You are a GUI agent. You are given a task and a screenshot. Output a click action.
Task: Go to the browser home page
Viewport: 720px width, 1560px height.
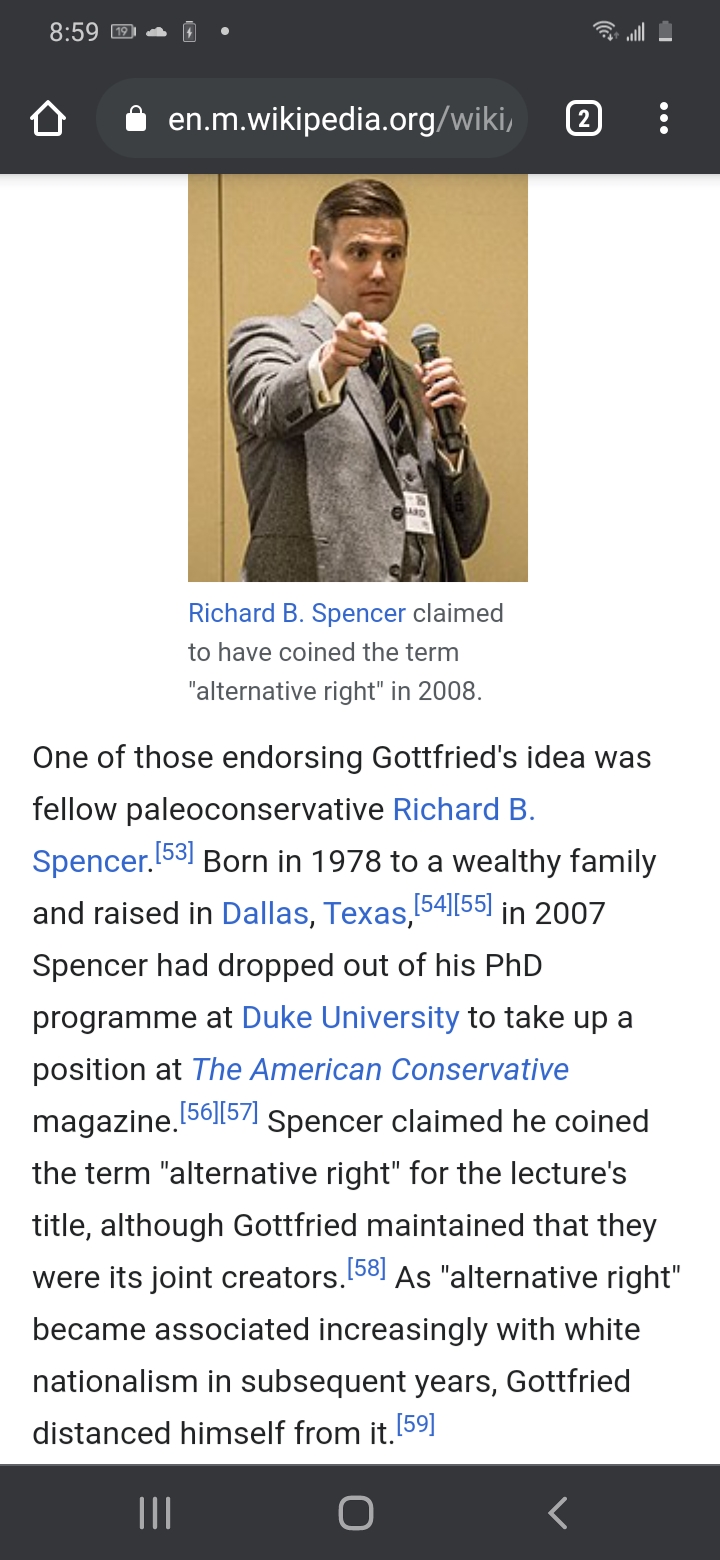click(48, 120)
